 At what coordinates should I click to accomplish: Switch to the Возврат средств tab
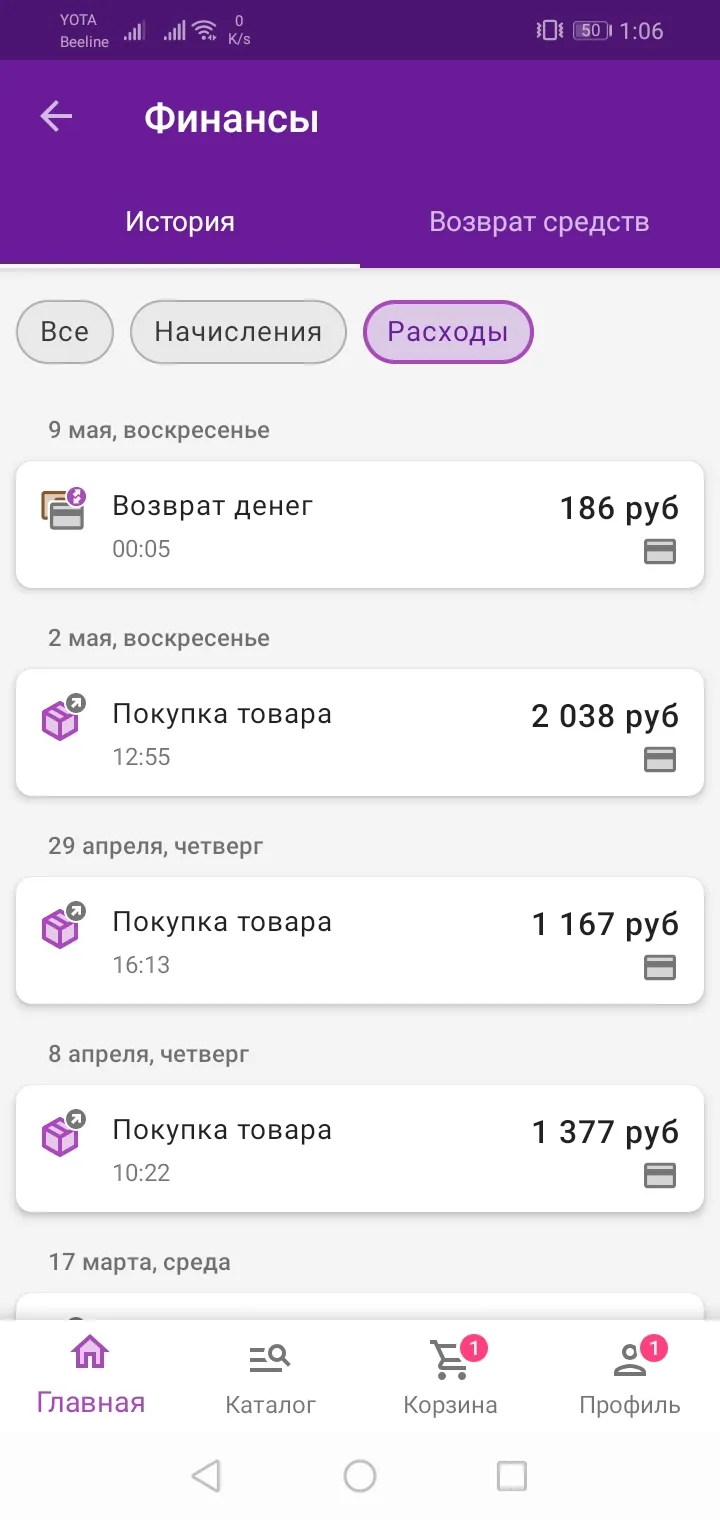click(x=540, y=221)
